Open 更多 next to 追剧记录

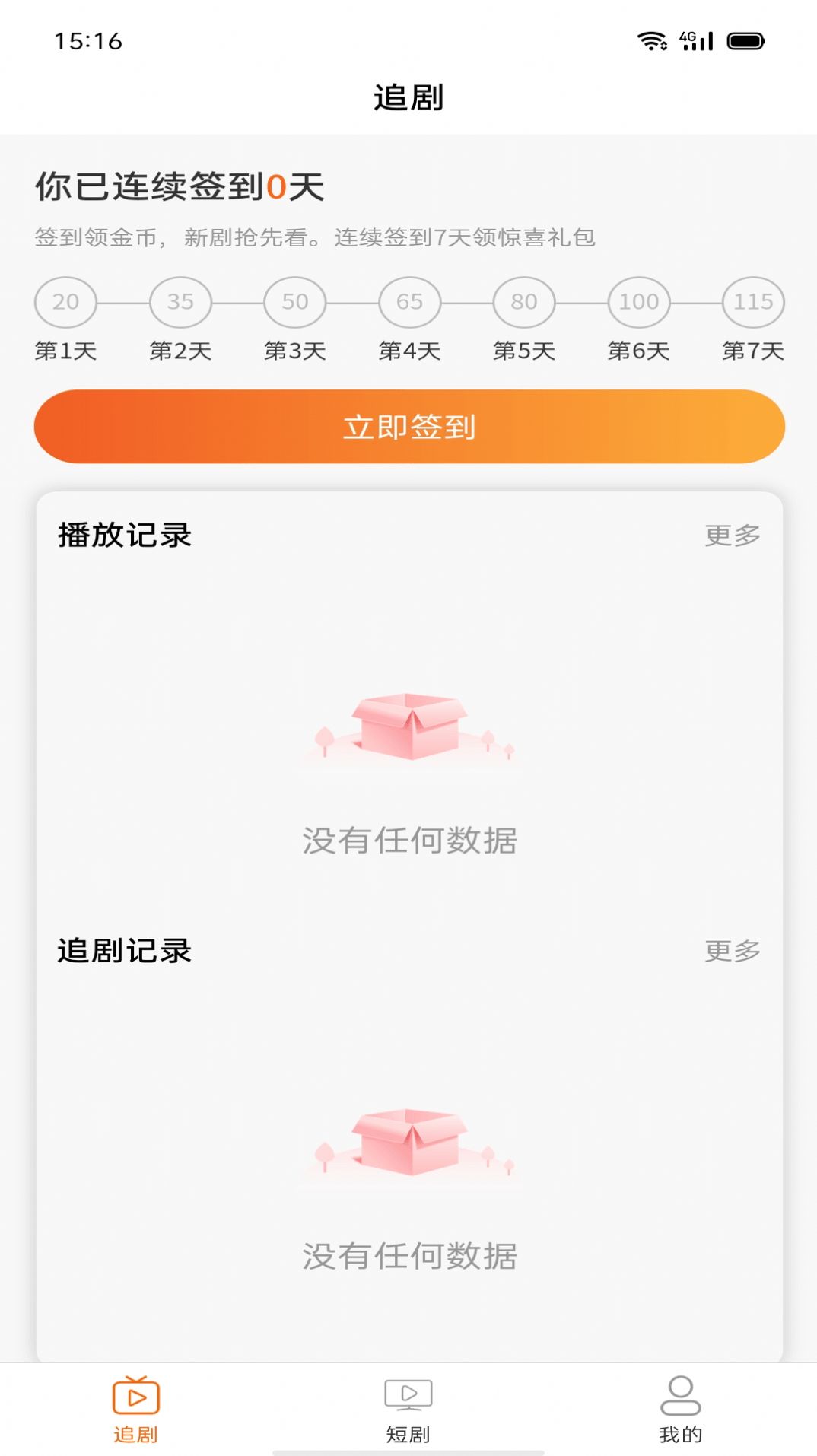[x=731, y=949]
